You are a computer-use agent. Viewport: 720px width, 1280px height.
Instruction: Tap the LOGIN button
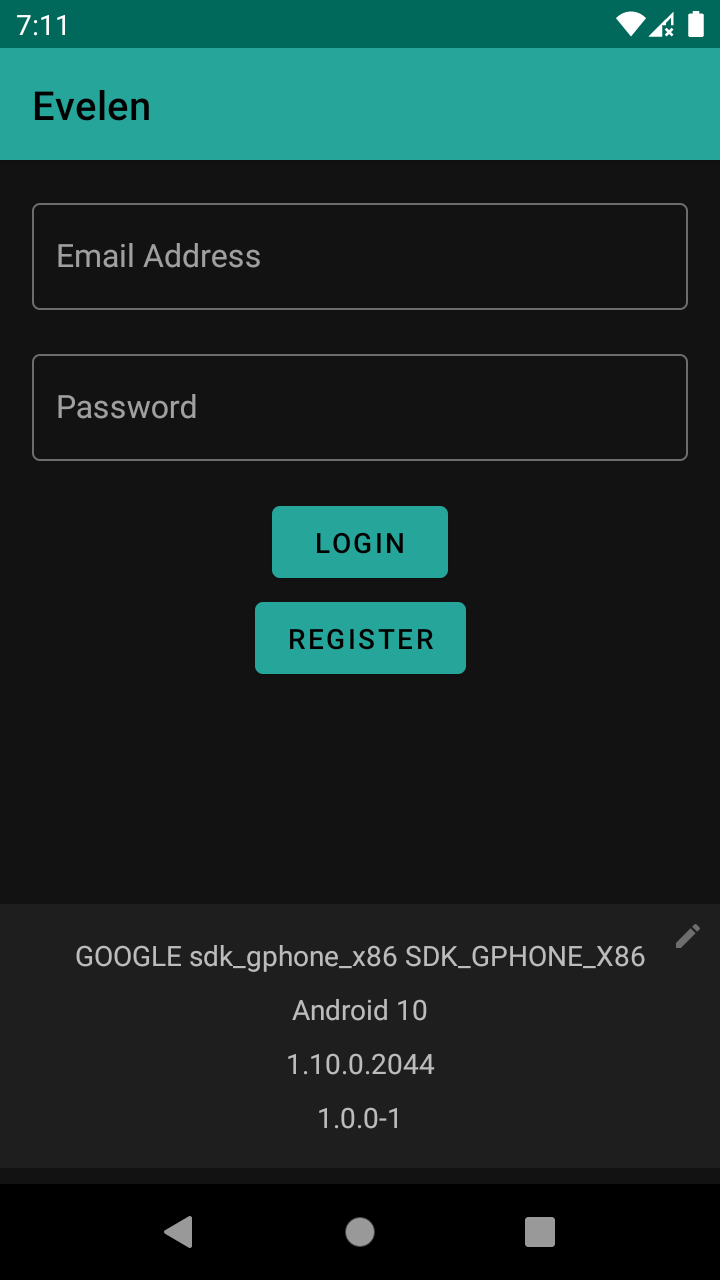point(360,542)
